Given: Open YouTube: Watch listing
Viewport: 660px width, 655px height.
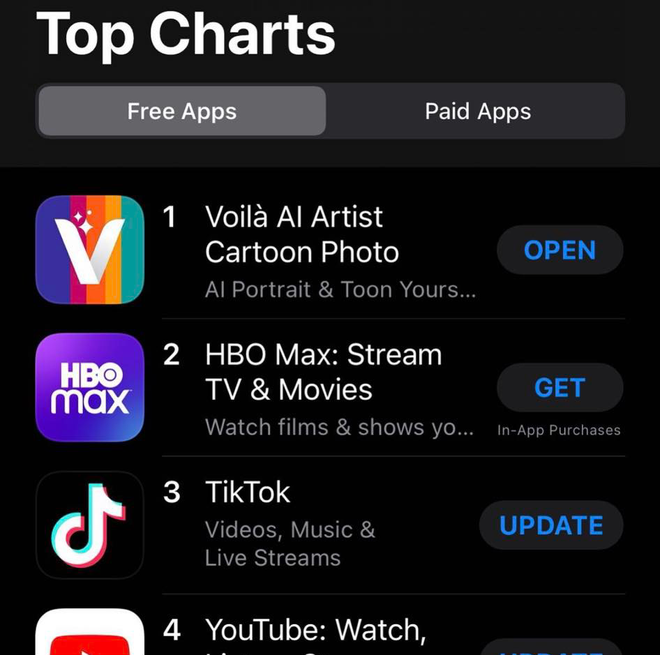Looking at the screenshot, I should point(315,630).
